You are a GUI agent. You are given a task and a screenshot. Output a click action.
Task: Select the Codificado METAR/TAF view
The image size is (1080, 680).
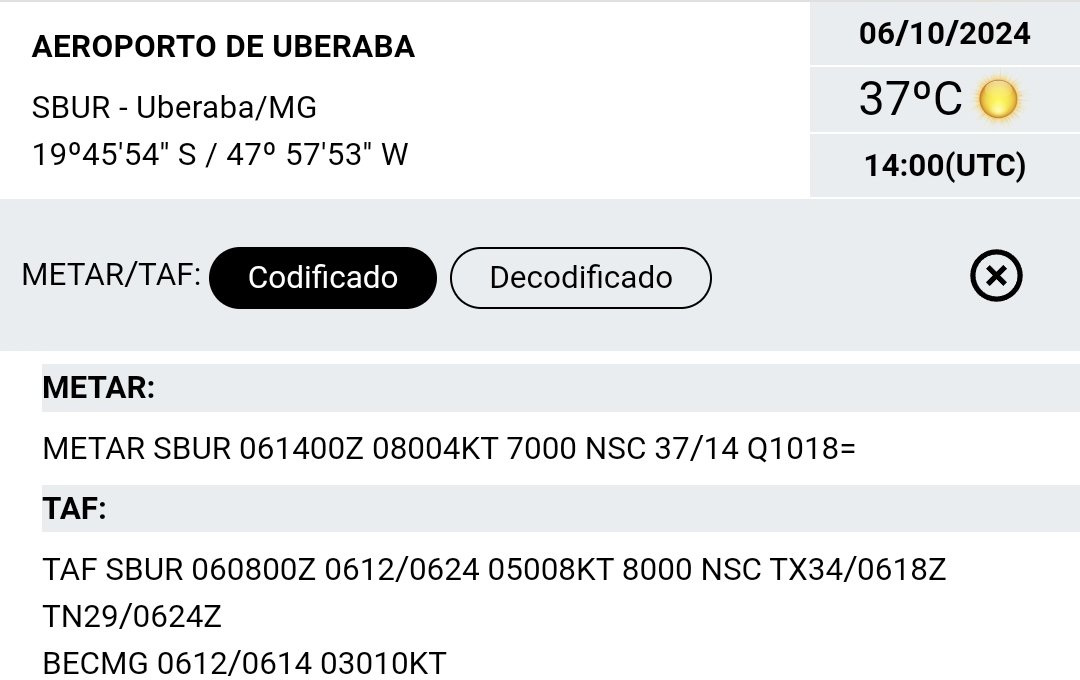coord(324,277)
